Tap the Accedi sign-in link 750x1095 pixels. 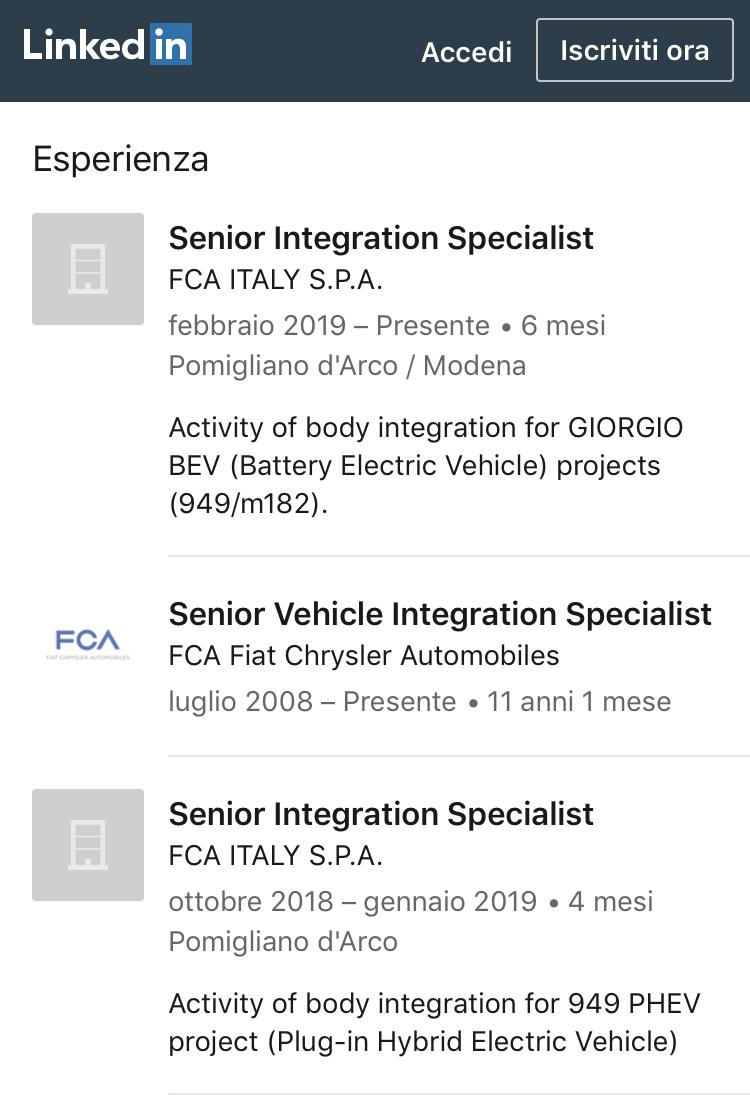[466, 51]
